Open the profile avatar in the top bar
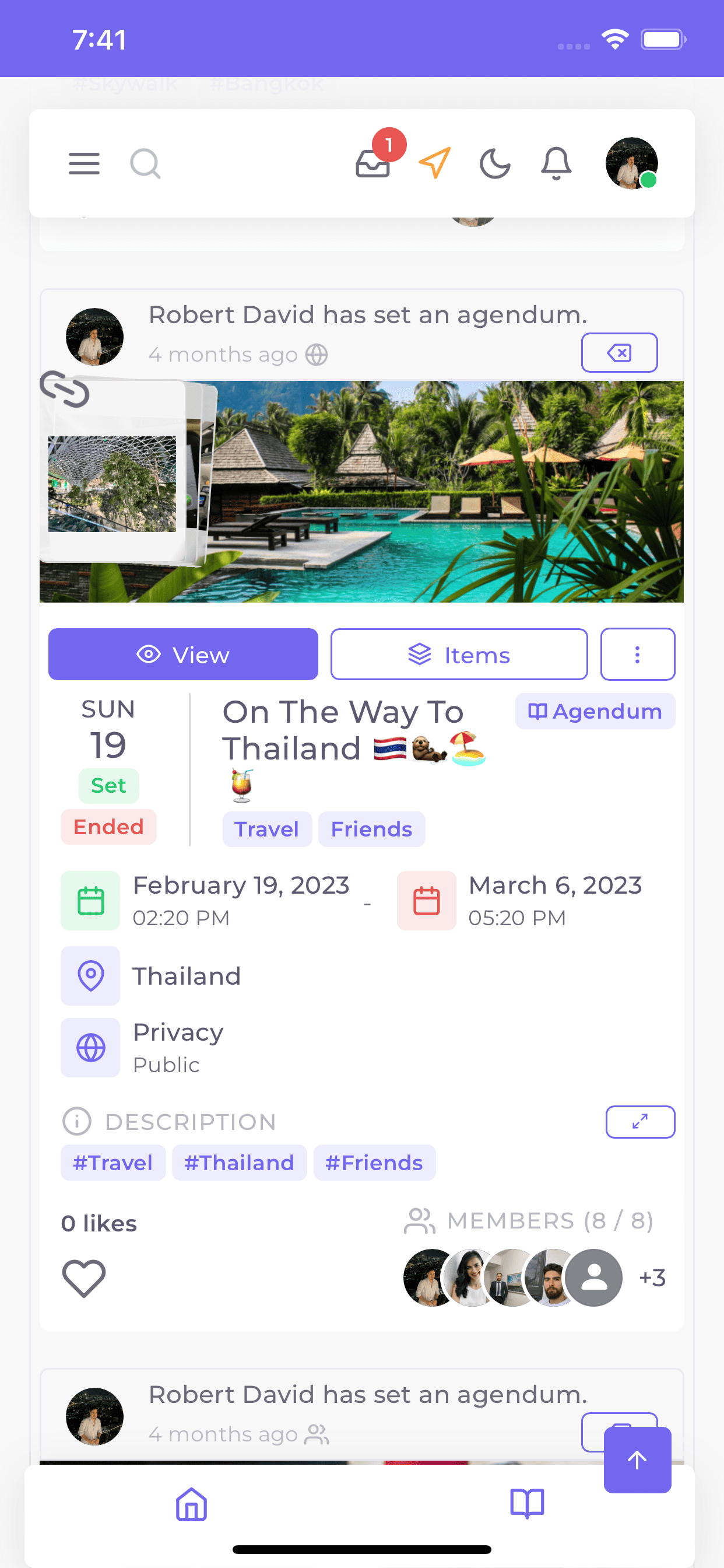 [x=631, y=163]
